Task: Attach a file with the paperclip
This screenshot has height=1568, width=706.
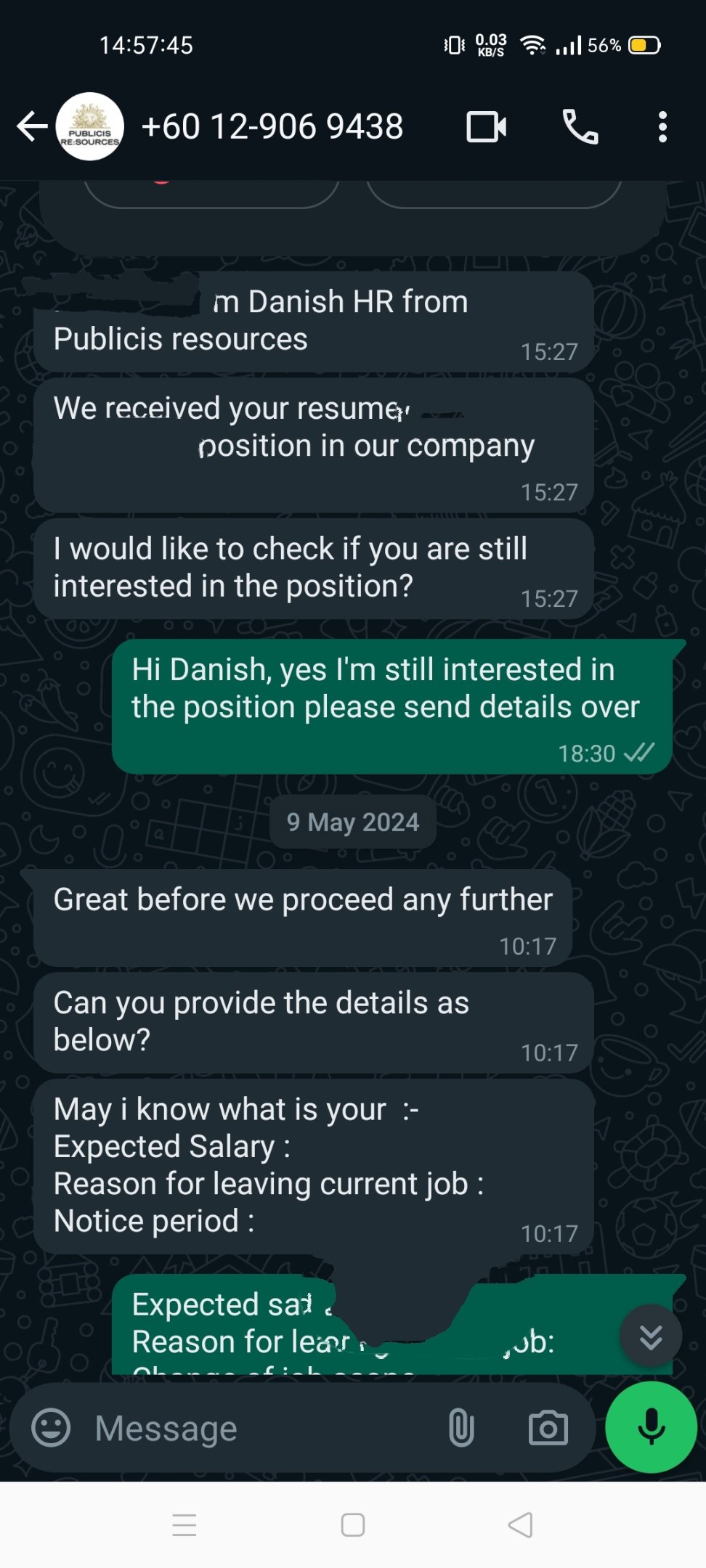Action: (x=461, y=1428)
